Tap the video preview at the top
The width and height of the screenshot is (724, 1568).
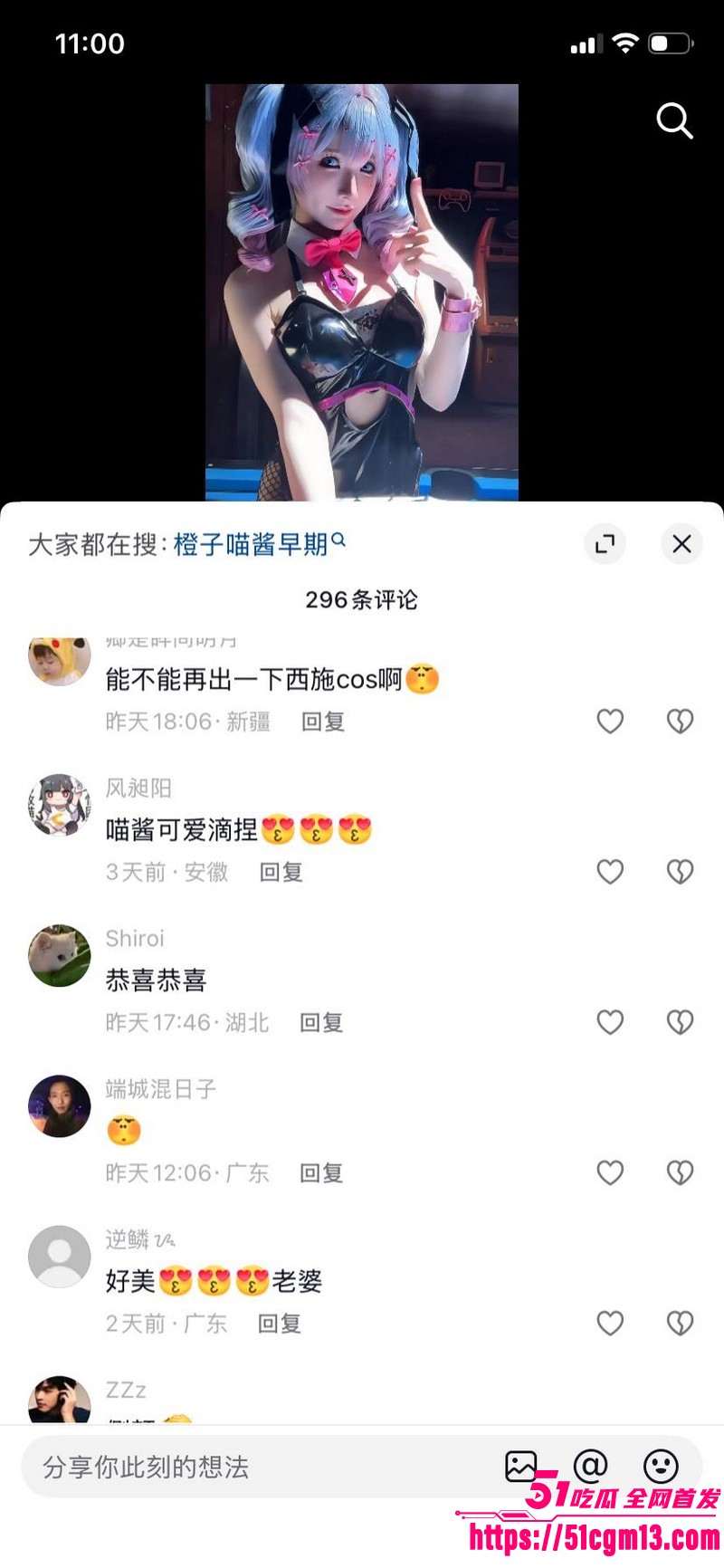coord(362,290)
